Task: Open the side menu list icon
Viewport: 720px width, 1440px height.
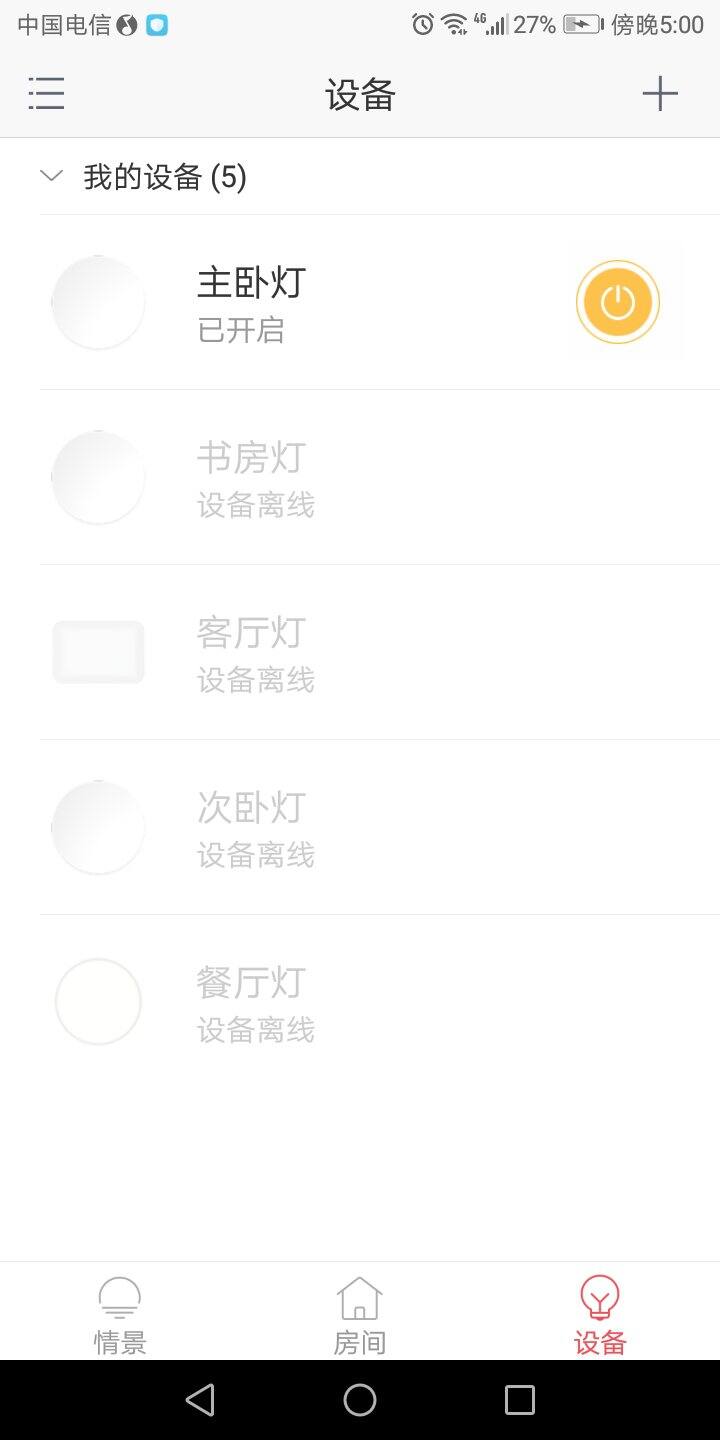Action: point(46,94)
